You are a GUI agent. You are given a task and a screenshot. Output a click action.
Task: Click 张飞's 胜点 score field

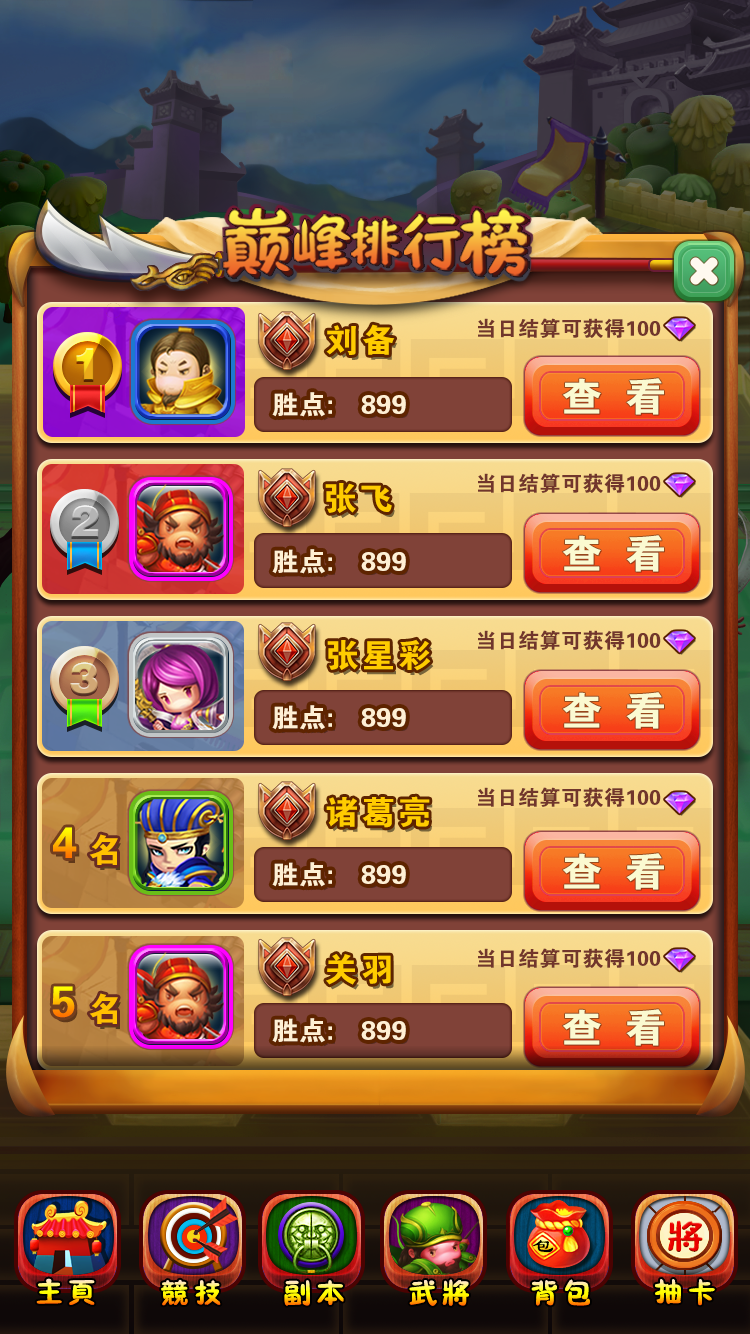(x=383, y=561)
